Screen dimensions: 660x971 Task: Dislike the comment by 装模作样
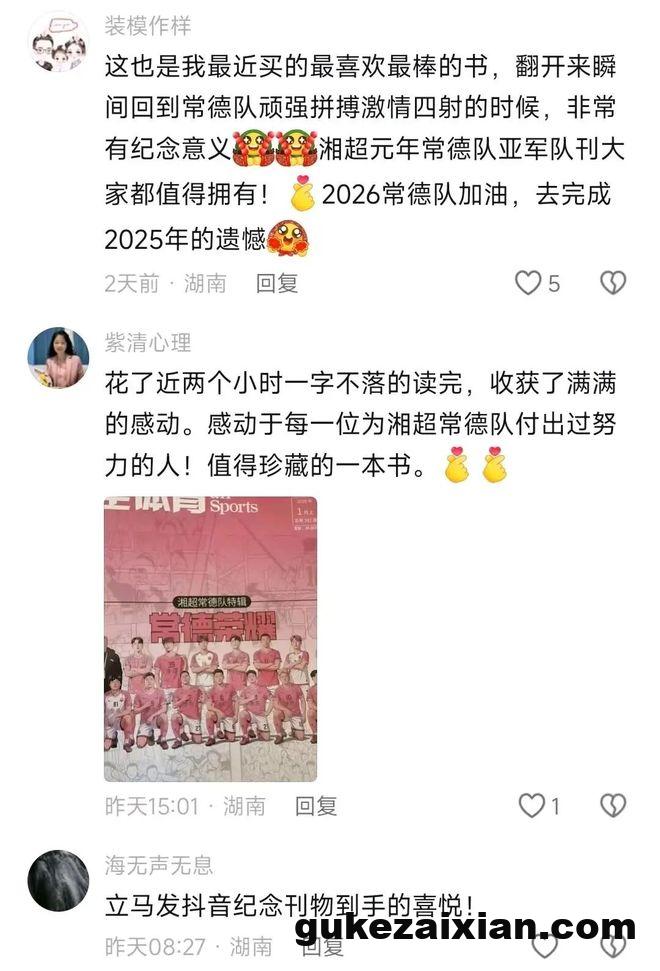612,283
